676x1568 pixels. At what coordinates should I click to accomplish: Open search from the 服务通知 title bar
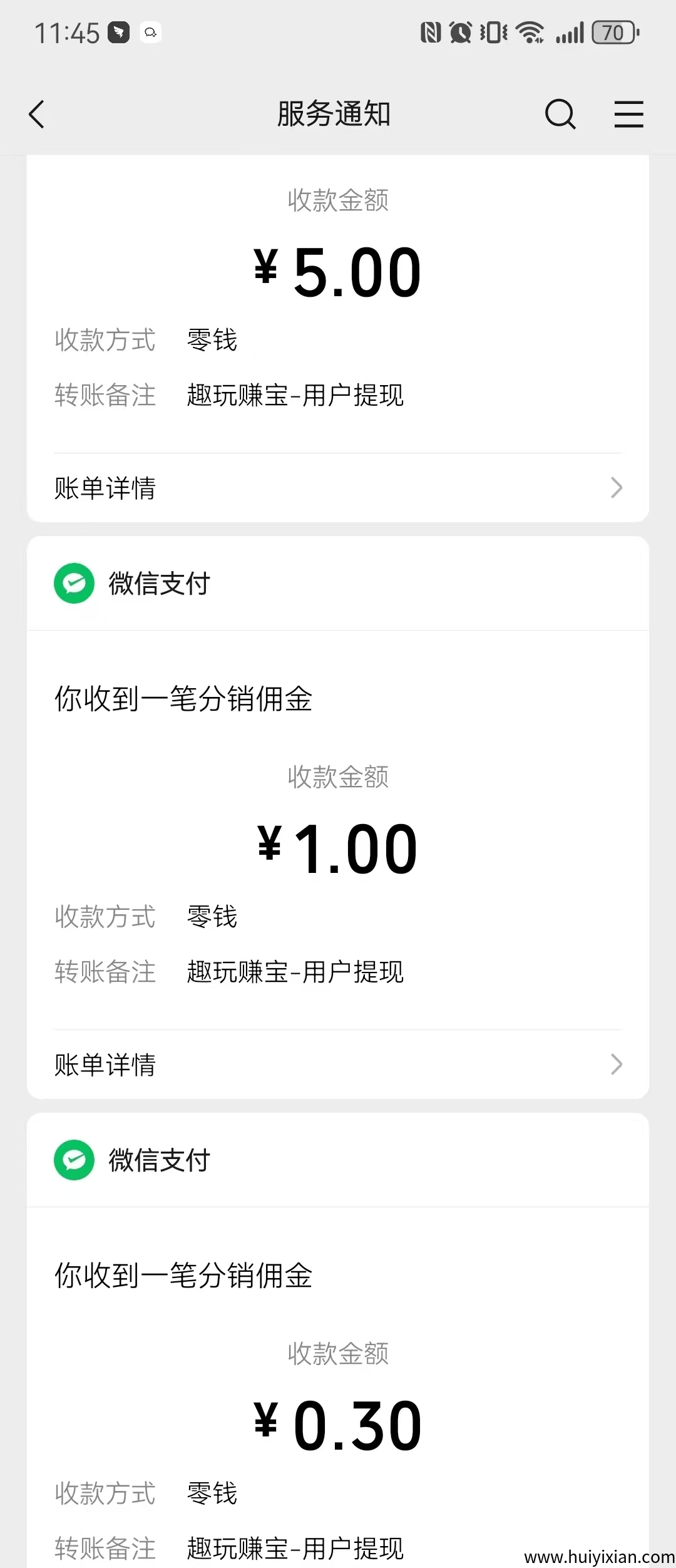[560, 114]
